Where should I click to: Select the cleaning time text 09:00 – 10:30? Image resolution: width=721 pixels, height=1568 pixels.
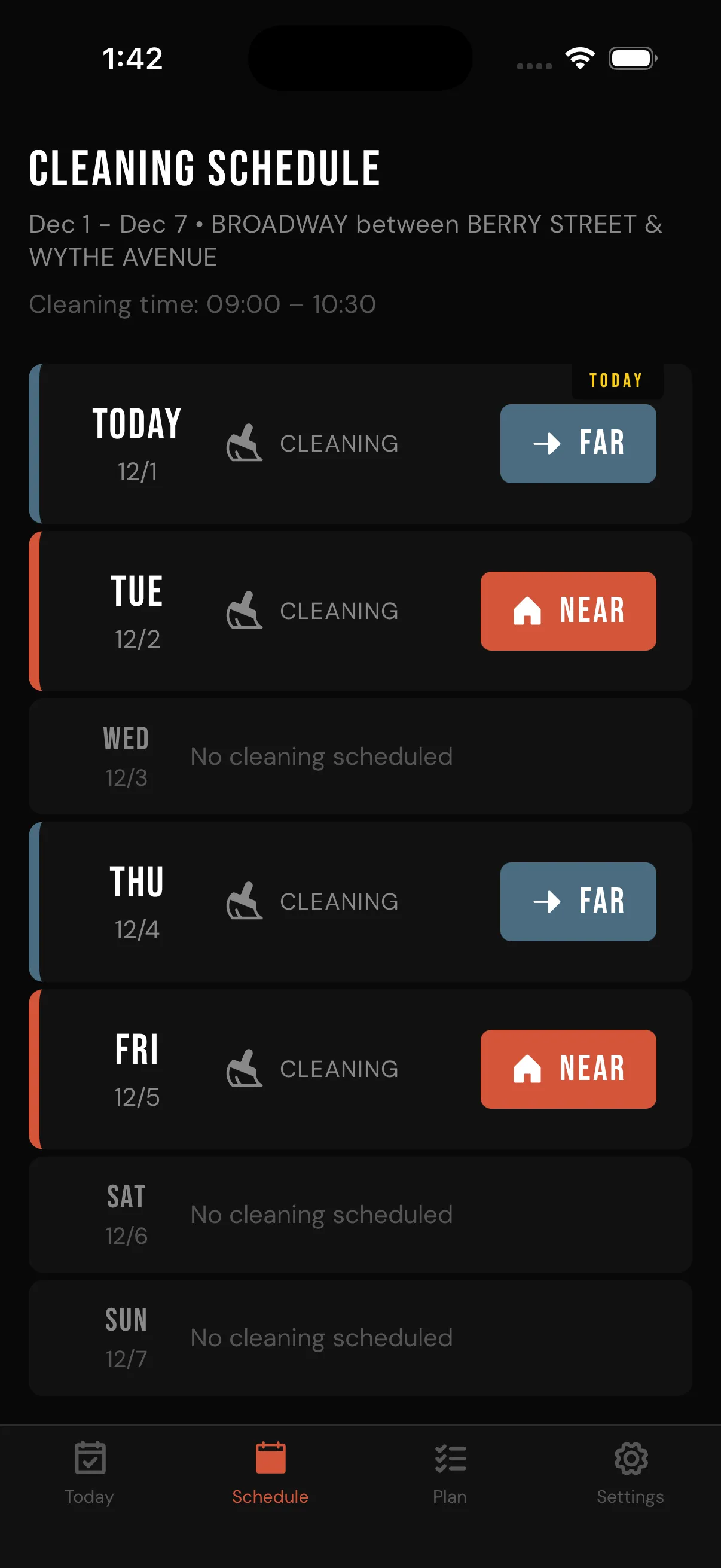coord(203,304)
